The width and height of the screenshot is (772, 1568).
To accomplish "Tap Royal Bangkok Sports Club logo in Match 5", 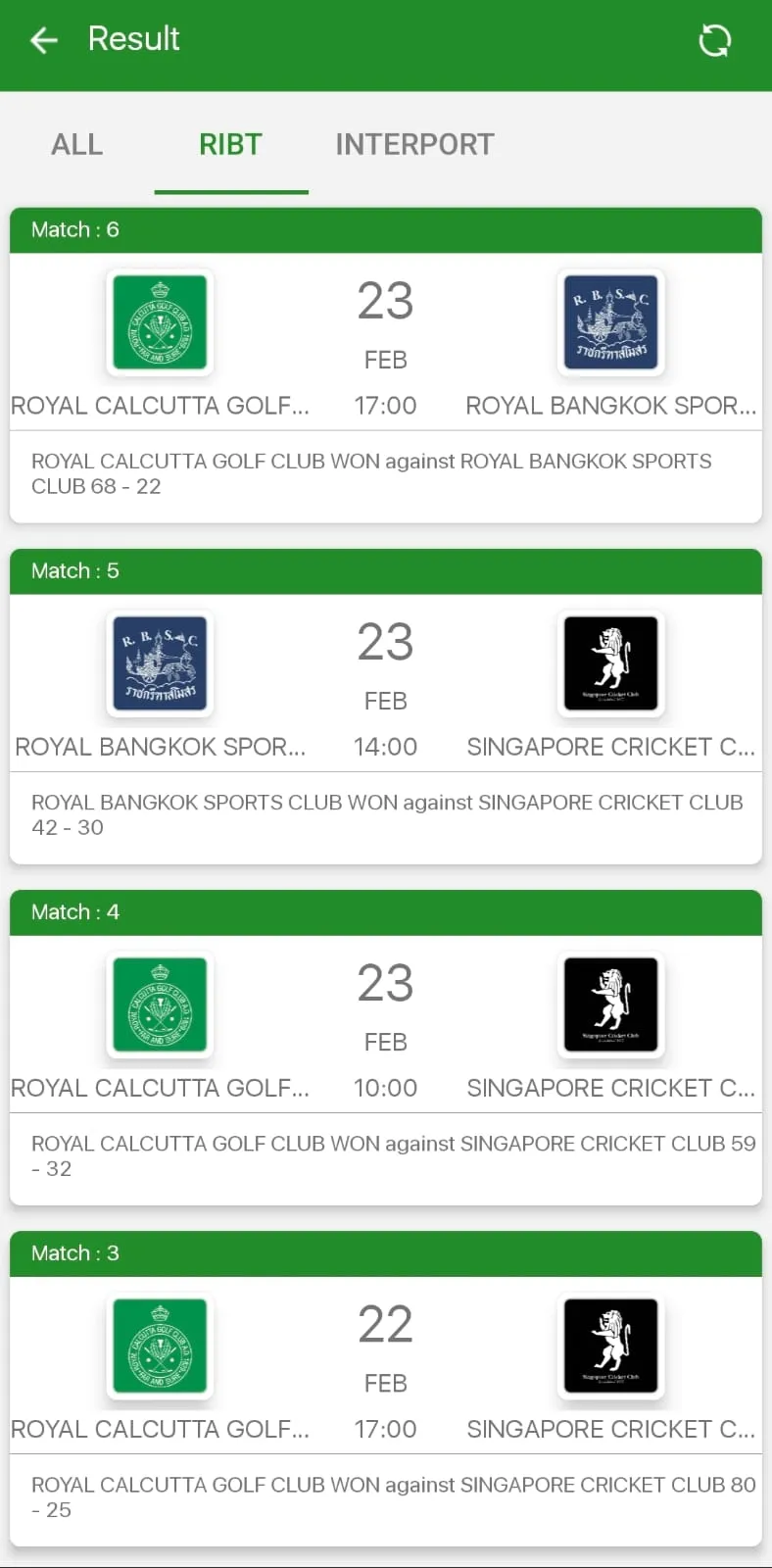I will pos(160,664).
